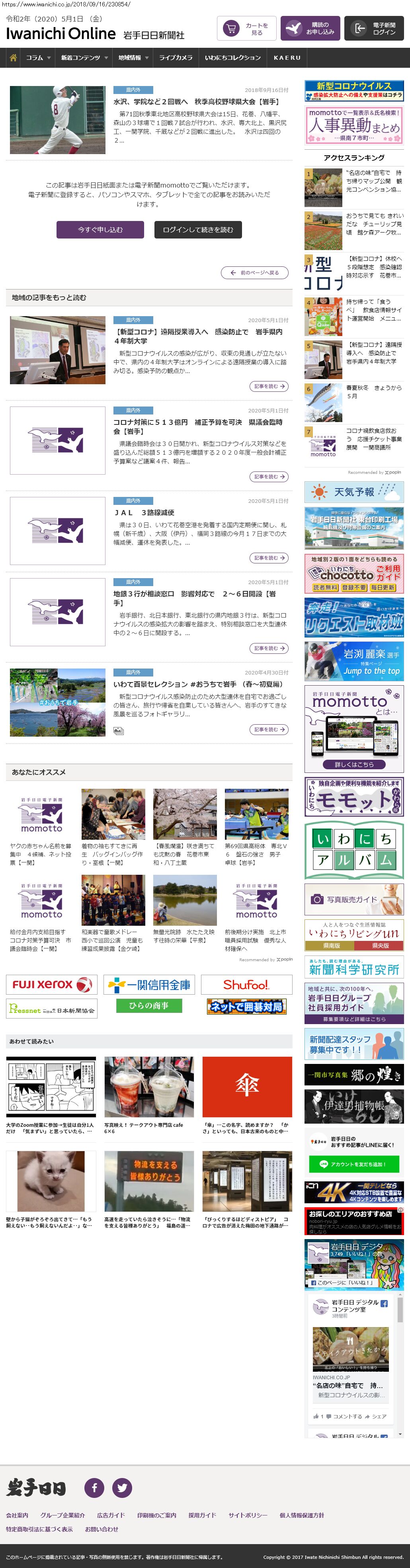Tap 今すぐ申し込む button

pyautogui.click(x=100, y=229)
